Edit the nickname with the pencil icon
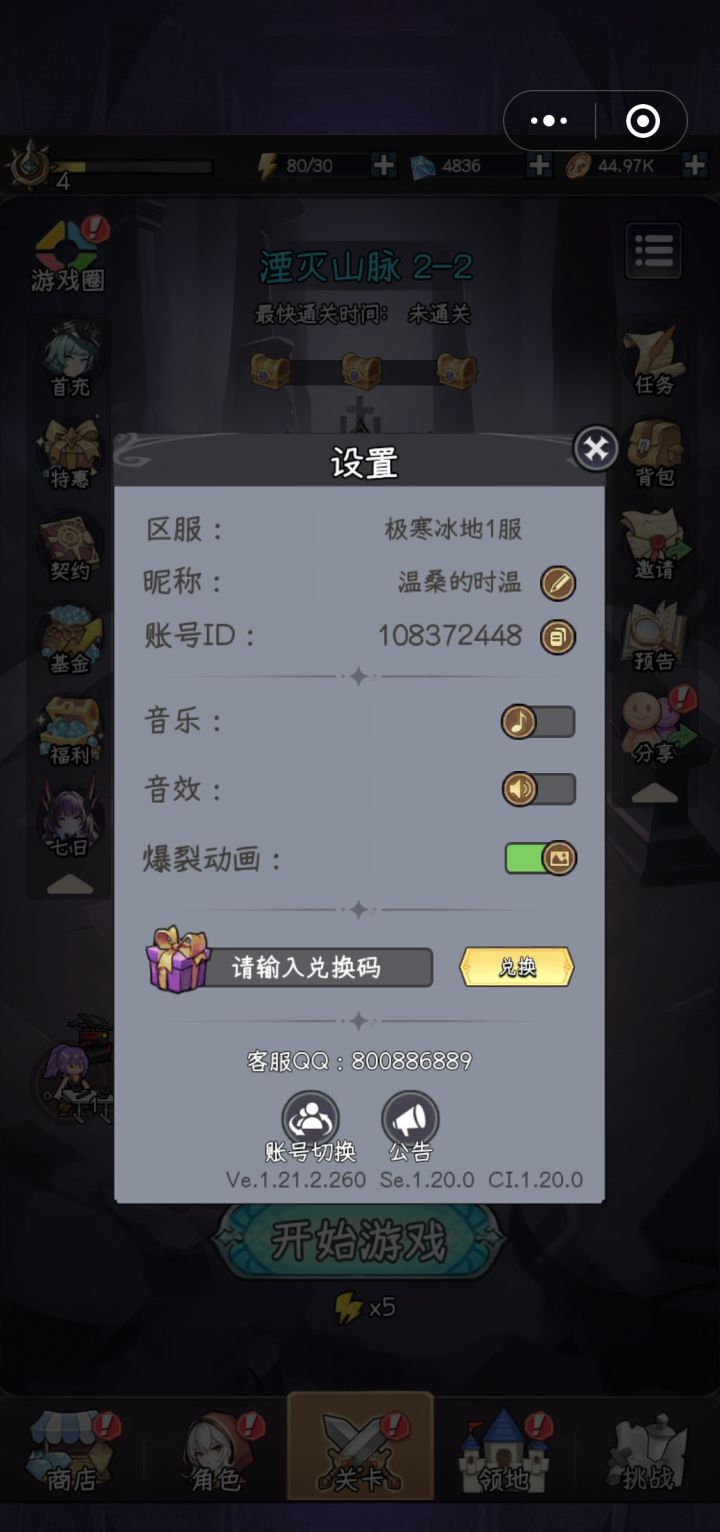This screenshot has height=1532, width=720. [558, 582]
